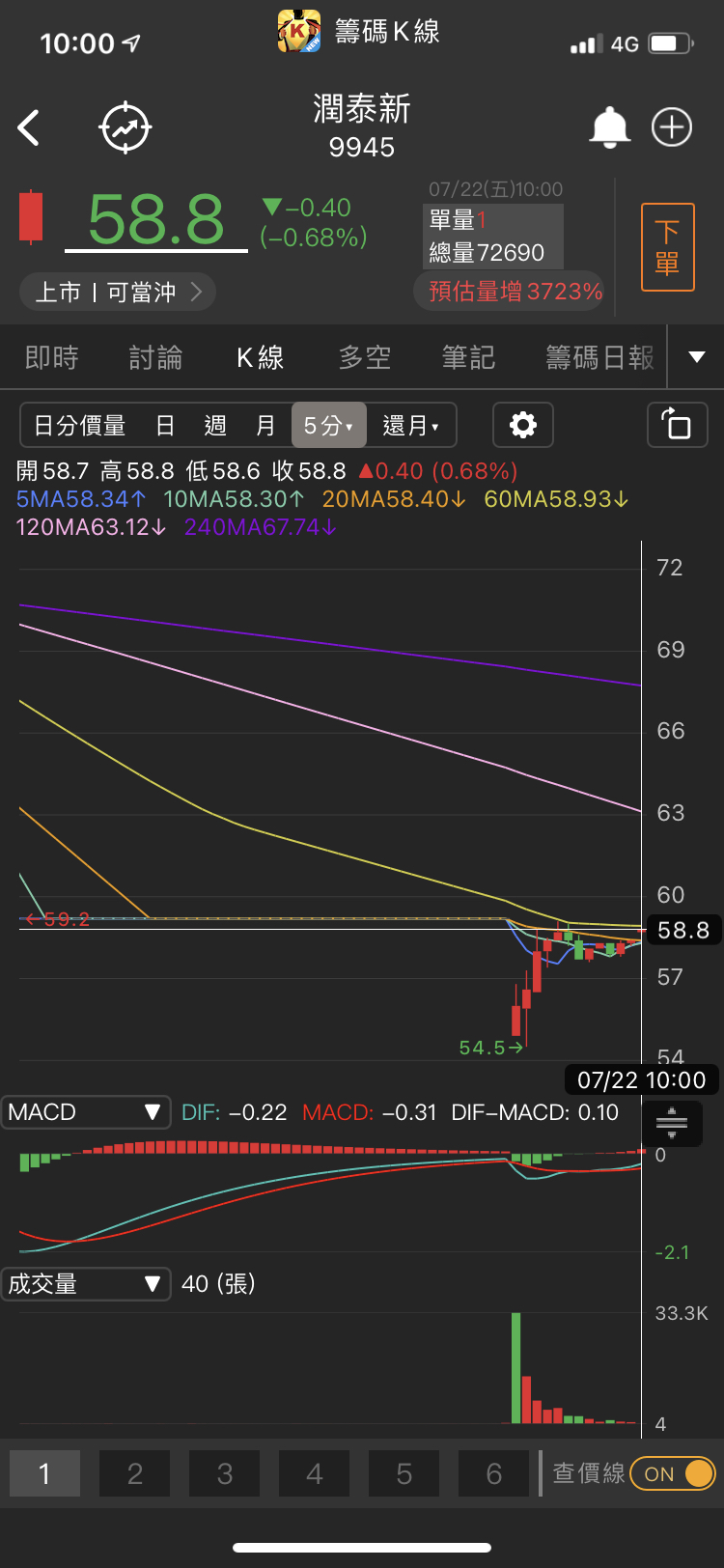724x1568 pixels.
Task: Switch chart period to 週
Action: [215, 426]
